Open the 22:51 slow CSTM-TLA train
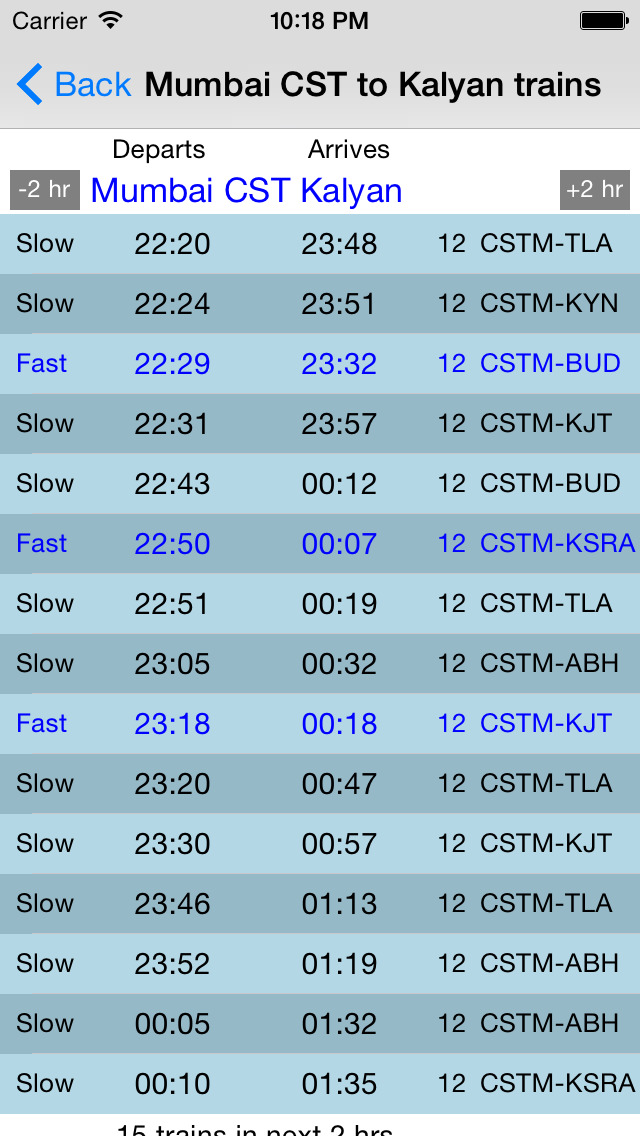The height and width of the screenshot is (1136, 640). (x=320, y=604)
